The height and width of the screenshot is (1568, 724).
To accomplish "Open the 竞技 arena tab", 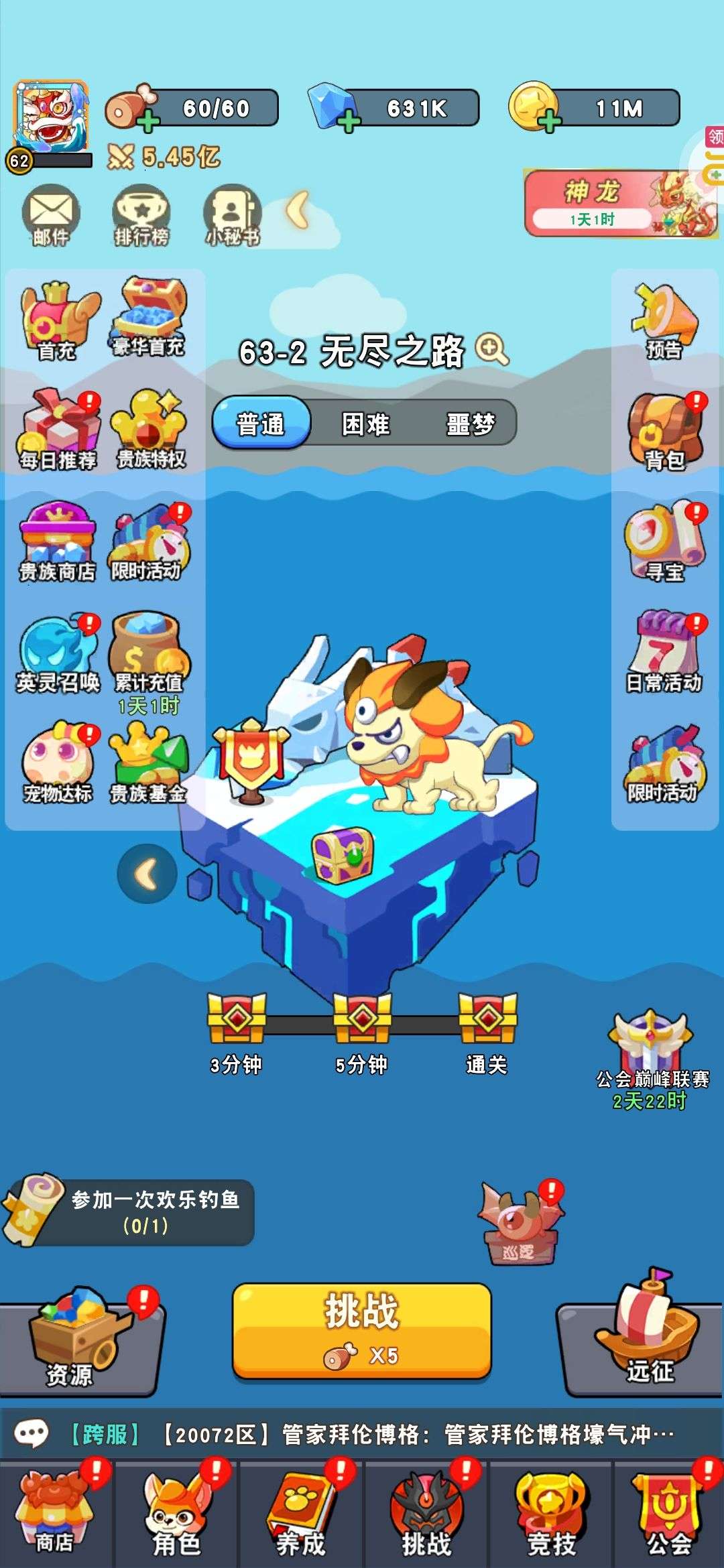I will click(x=552, y=1516).
